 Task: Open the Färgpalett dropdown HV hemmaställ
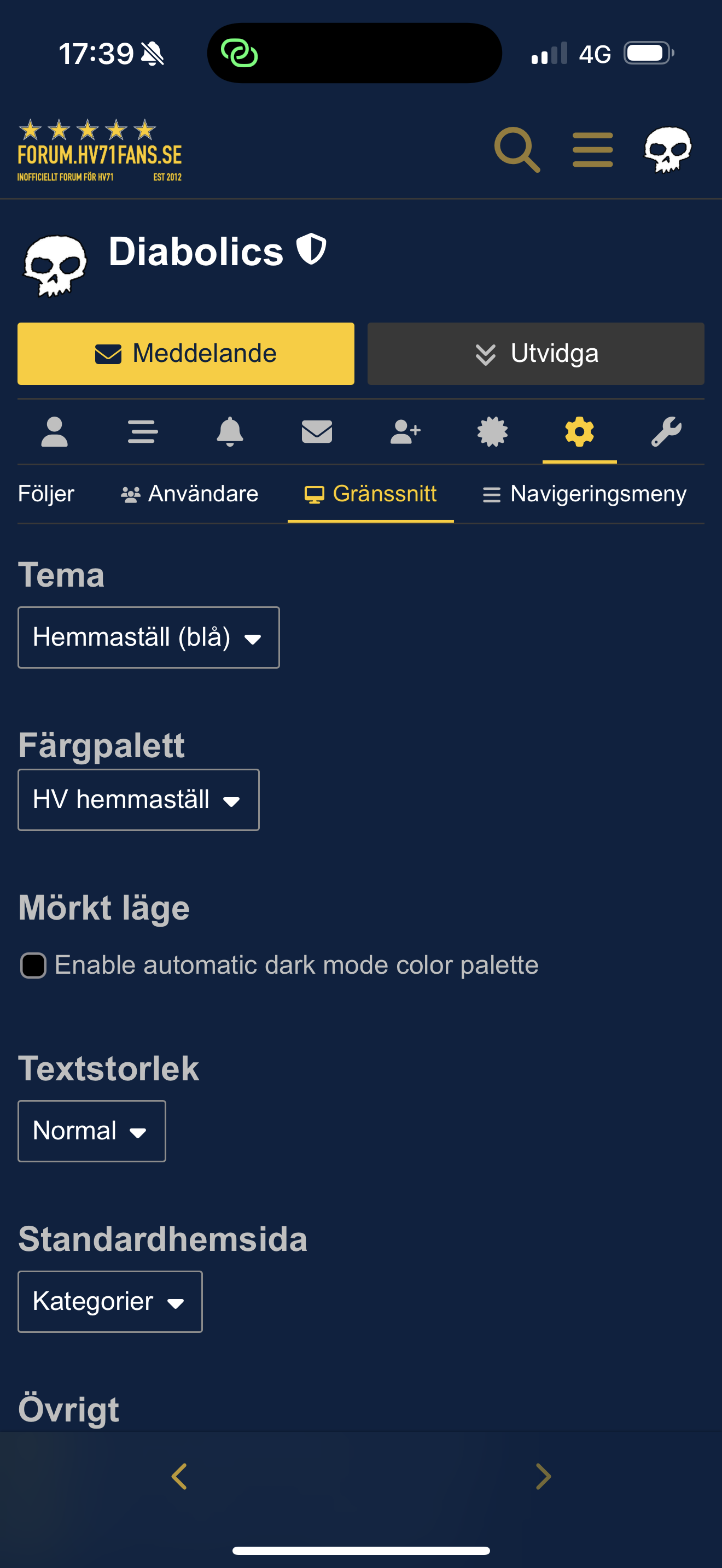coord(138,800)
